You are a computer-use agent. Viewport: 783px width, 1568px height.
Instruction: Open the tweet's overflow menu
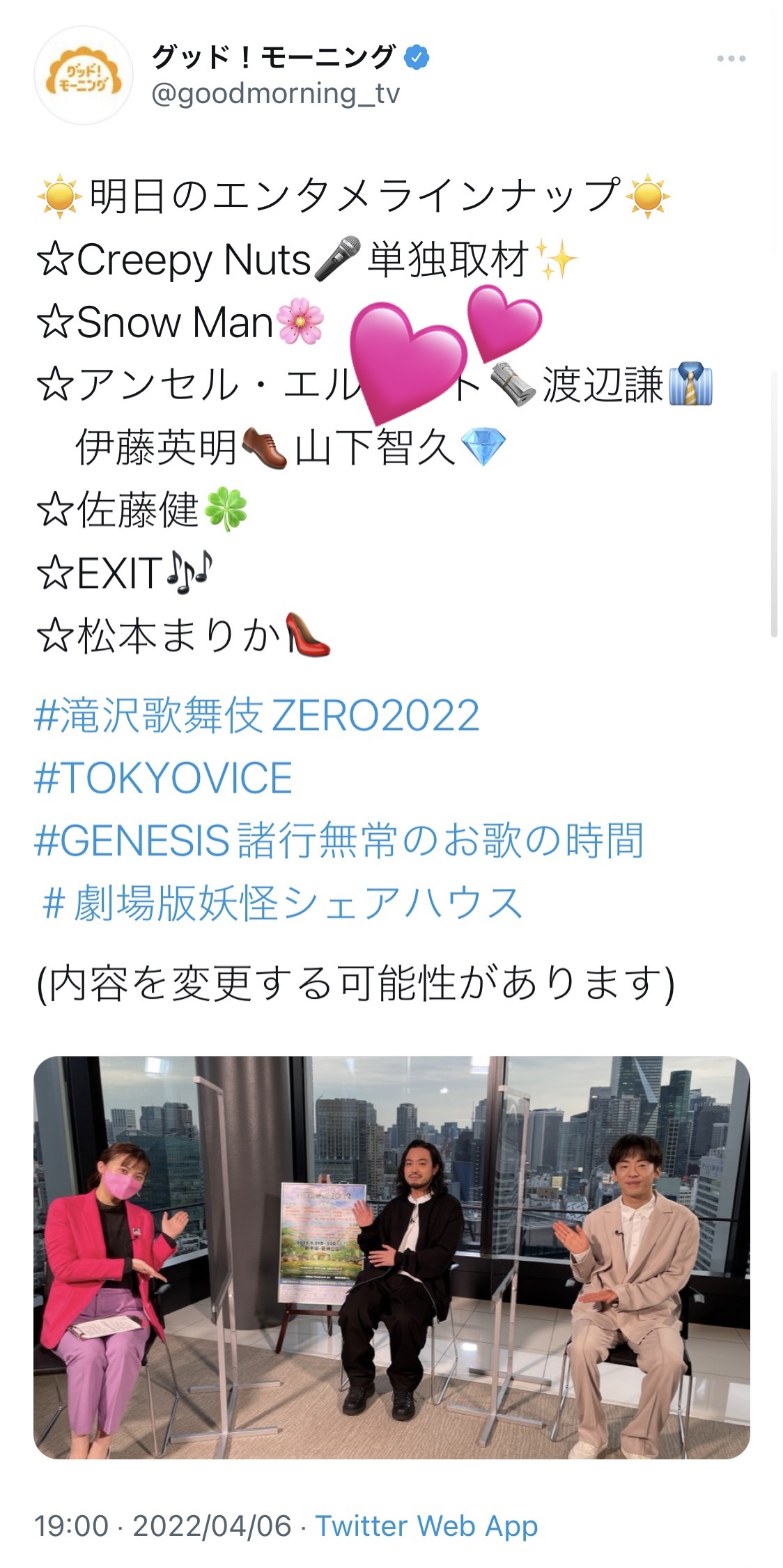(x=731, y=59)
